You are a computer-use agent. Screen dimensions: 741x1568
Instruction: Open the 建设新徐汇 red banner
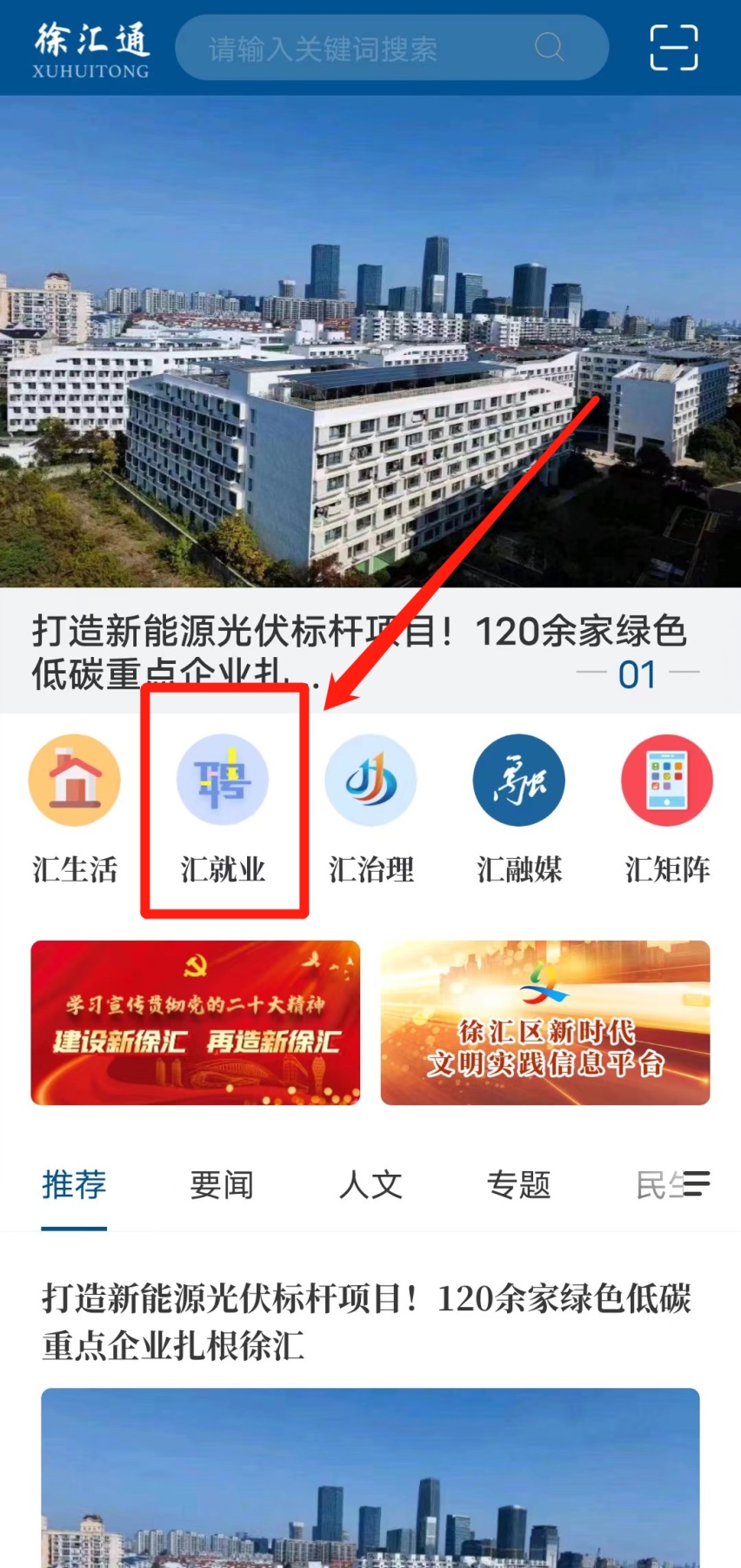tap(196, 1022)
